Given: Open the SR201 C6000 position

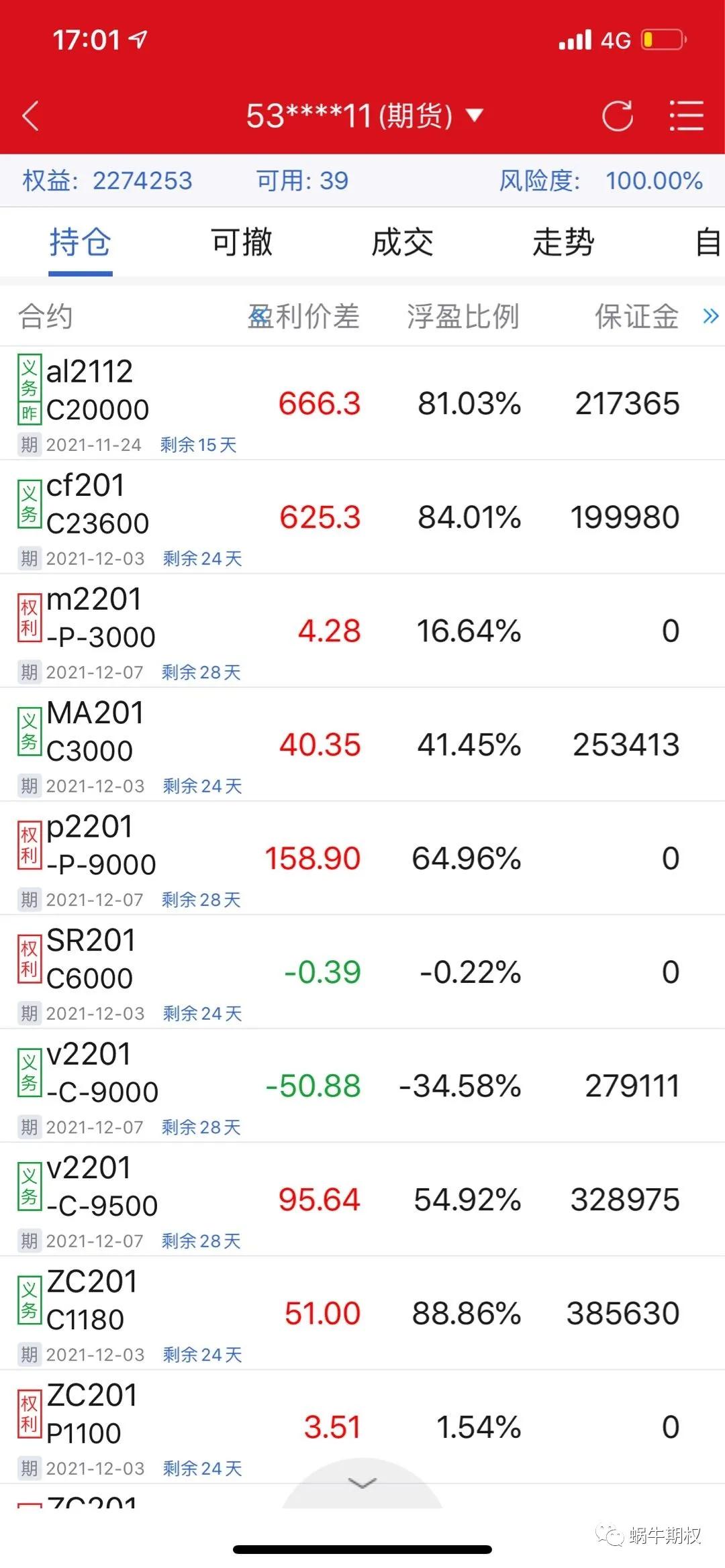Looking at the screenshot, I should [x=362, y=972].
